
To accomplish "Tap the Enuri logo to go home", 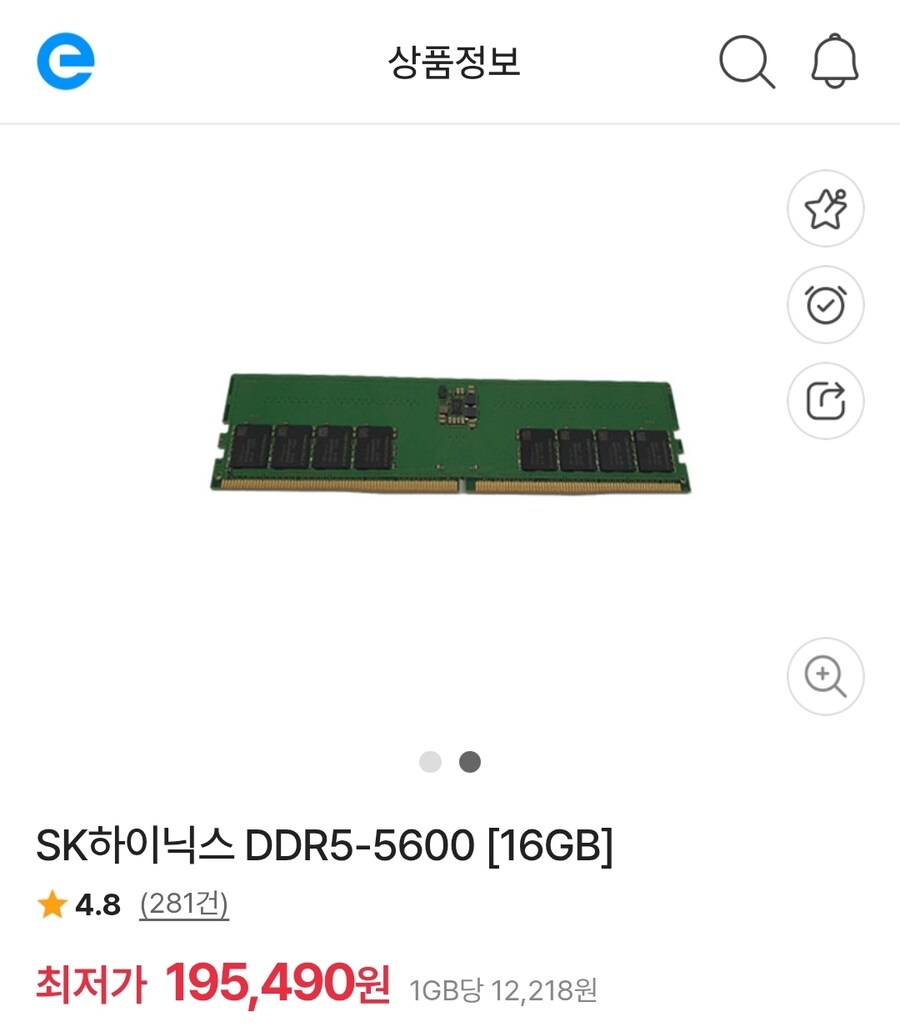I will 64,62.
